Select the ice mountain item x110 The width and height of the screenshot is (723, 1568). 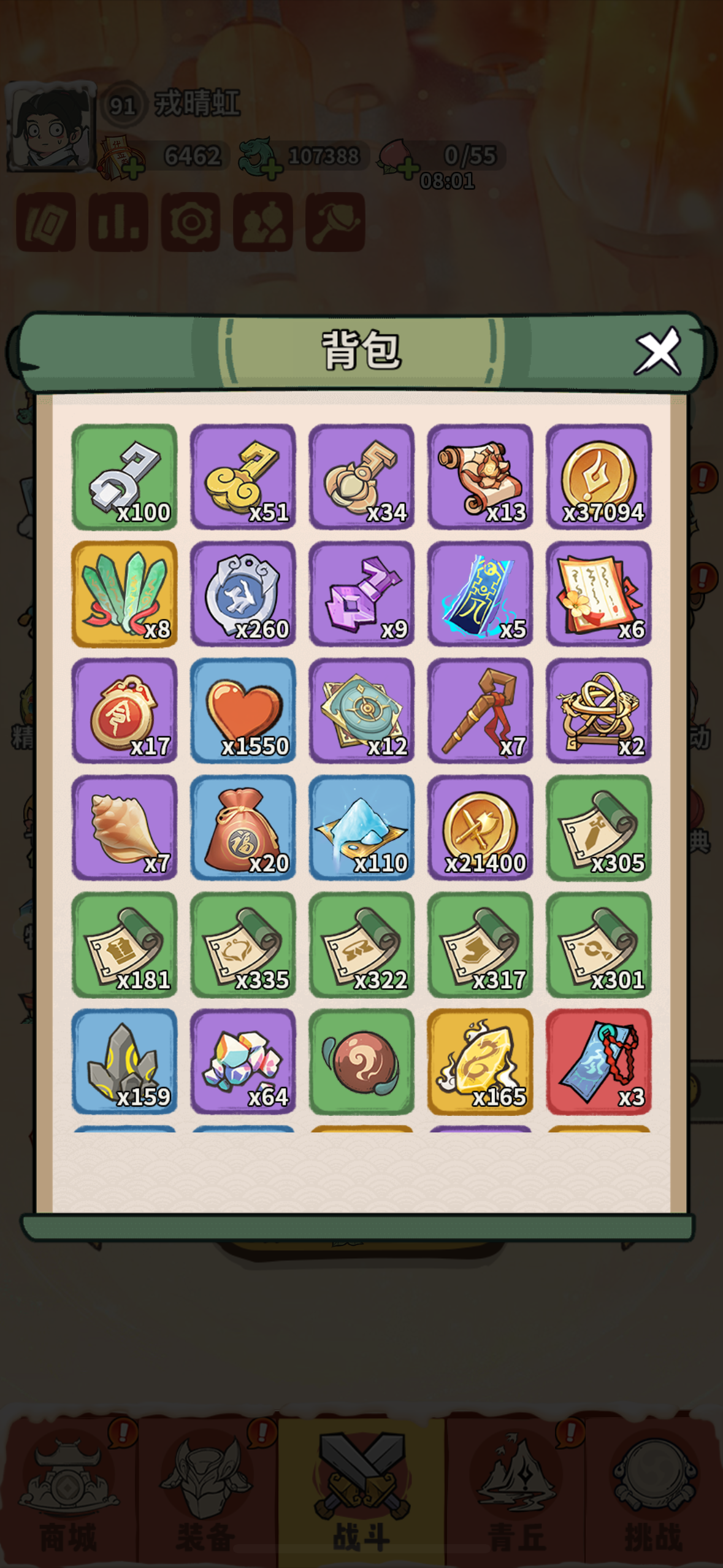[x=361, y=828]
